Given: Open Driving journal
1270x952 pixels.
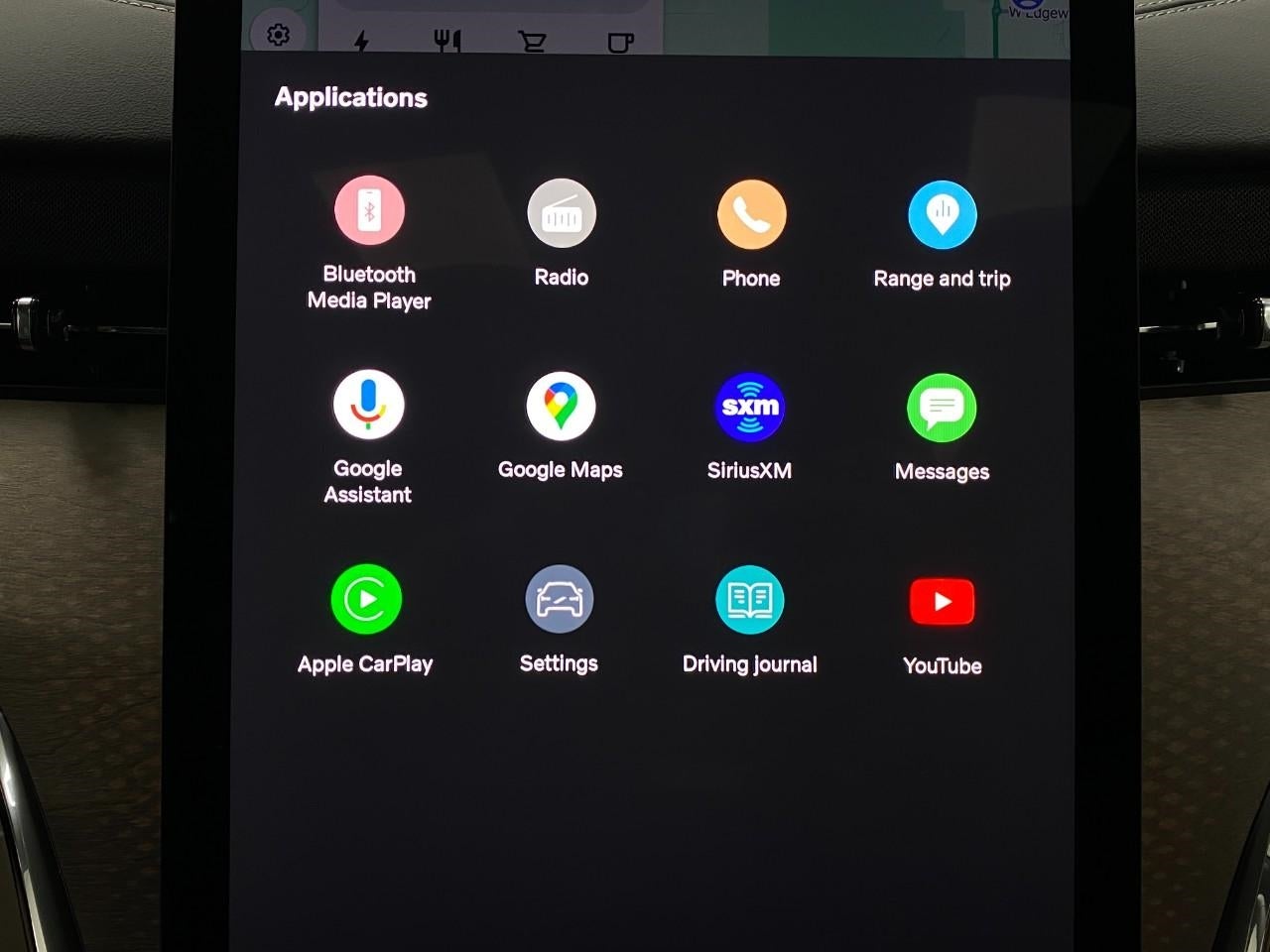Looking at the screenshot, I should [x=750, y=600].
